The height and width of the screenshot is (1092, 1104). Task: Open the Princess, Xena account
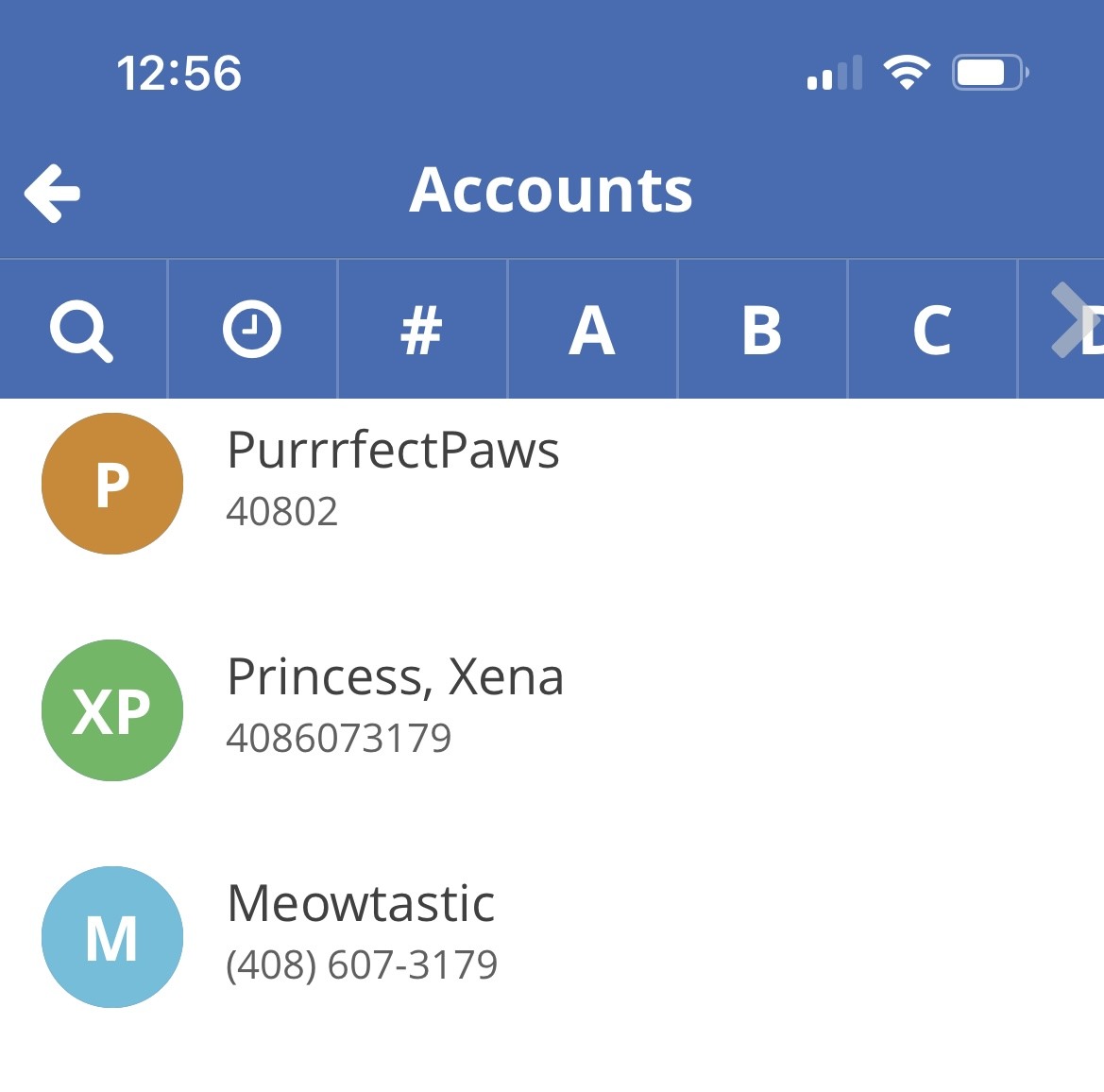pos(395,708)
